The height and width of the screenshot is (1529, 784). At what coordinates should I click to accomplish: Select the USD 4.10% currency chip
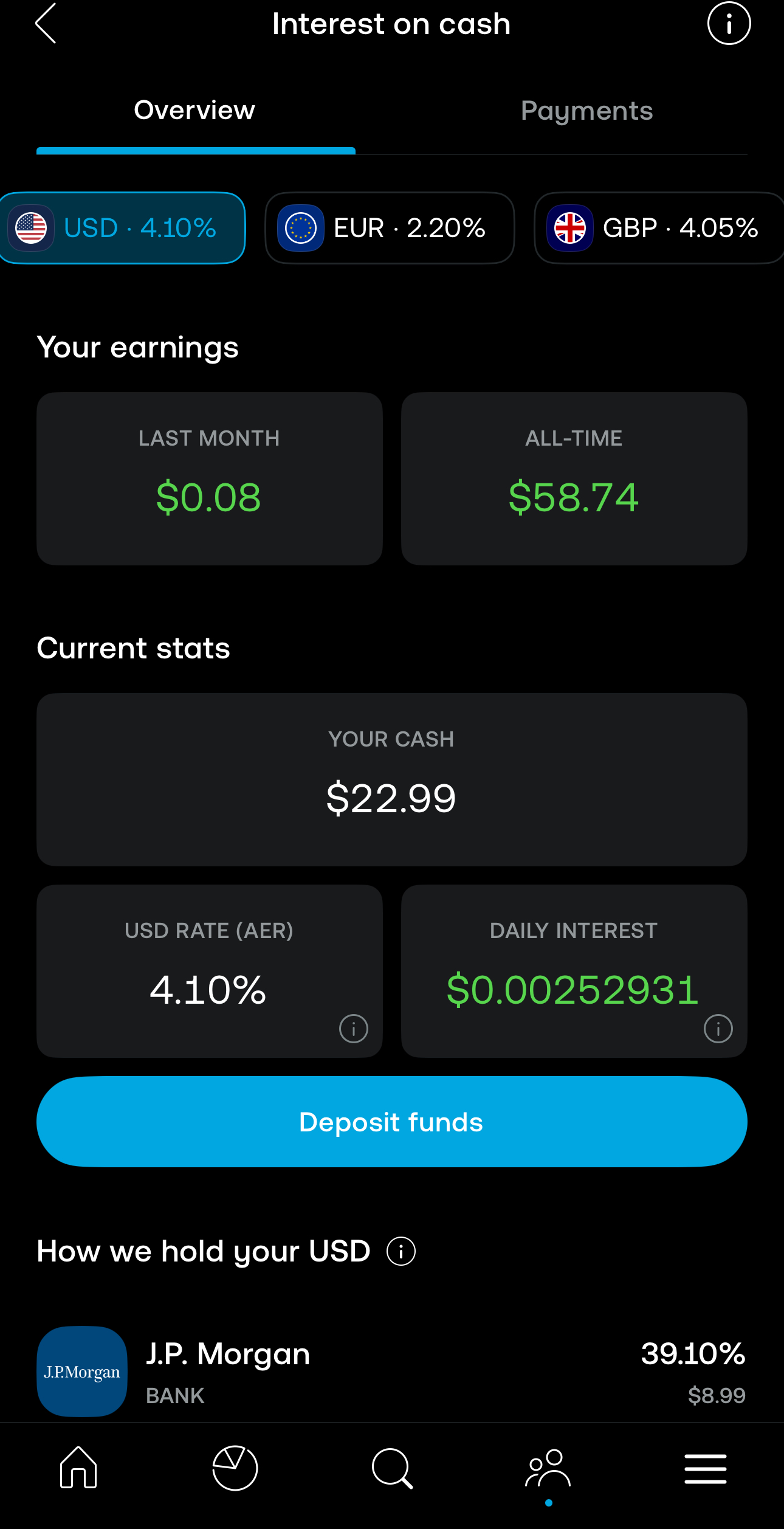click(122, 228)
